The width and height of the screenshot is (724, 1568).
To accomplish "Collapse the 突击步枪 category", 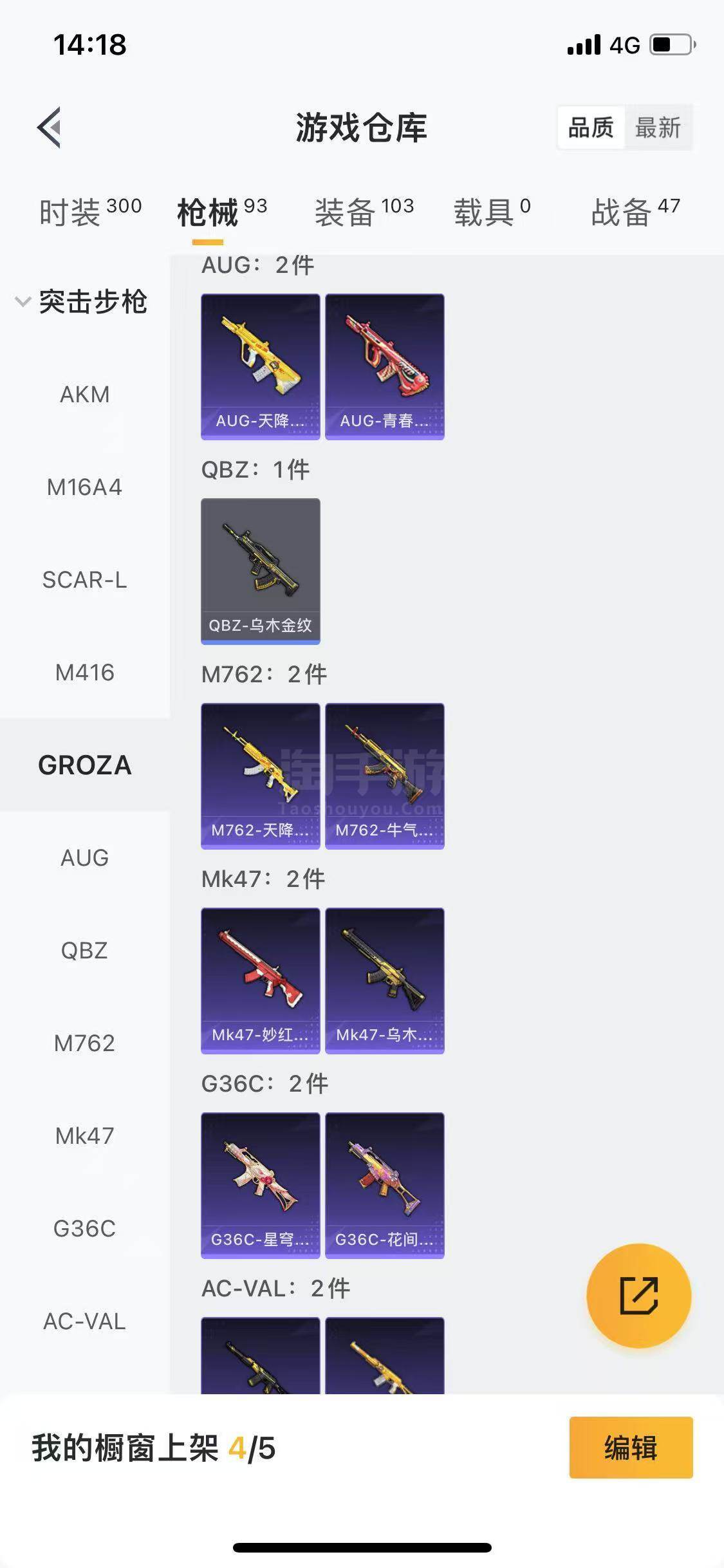I will click(x=82, y=302).
